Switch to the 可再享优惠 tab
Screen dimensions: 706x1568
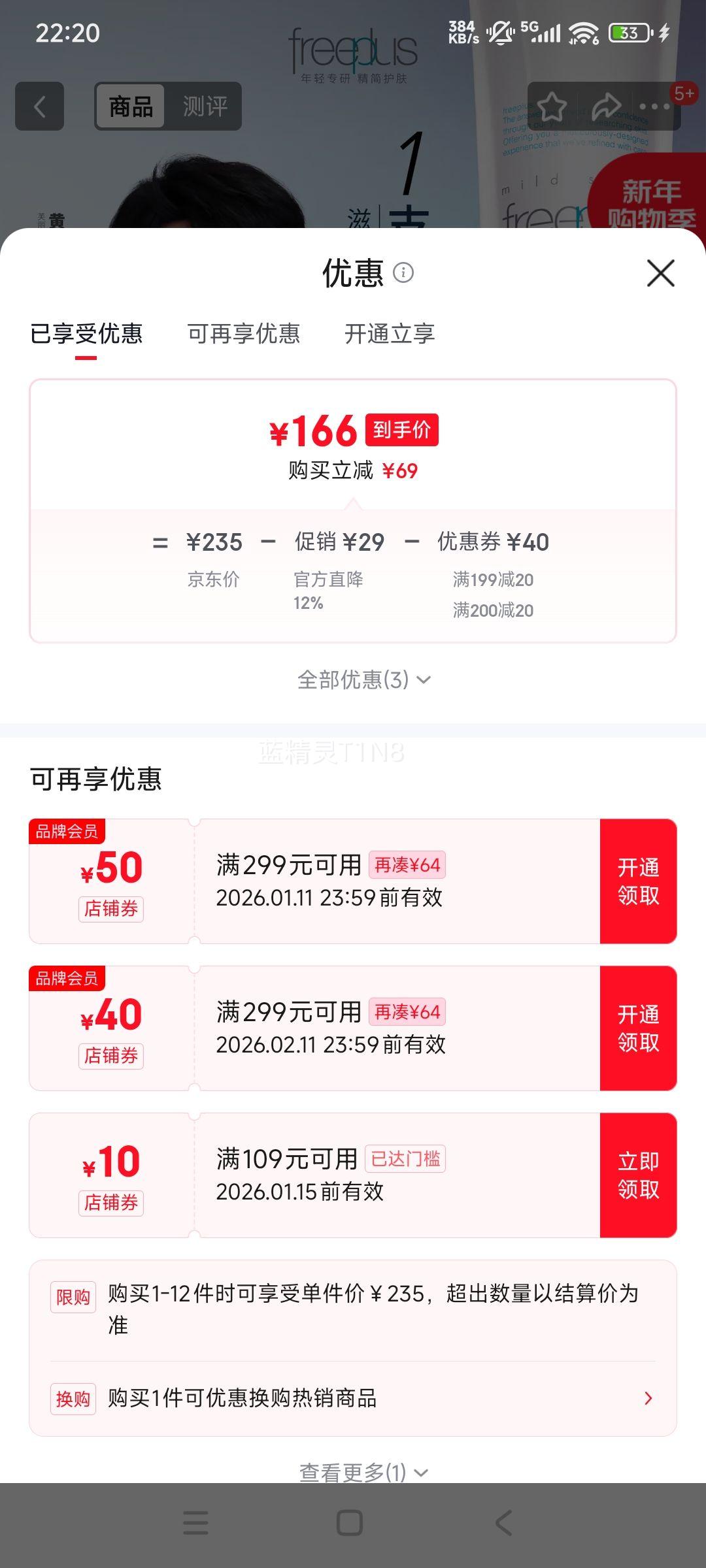(x=244, y=334)
